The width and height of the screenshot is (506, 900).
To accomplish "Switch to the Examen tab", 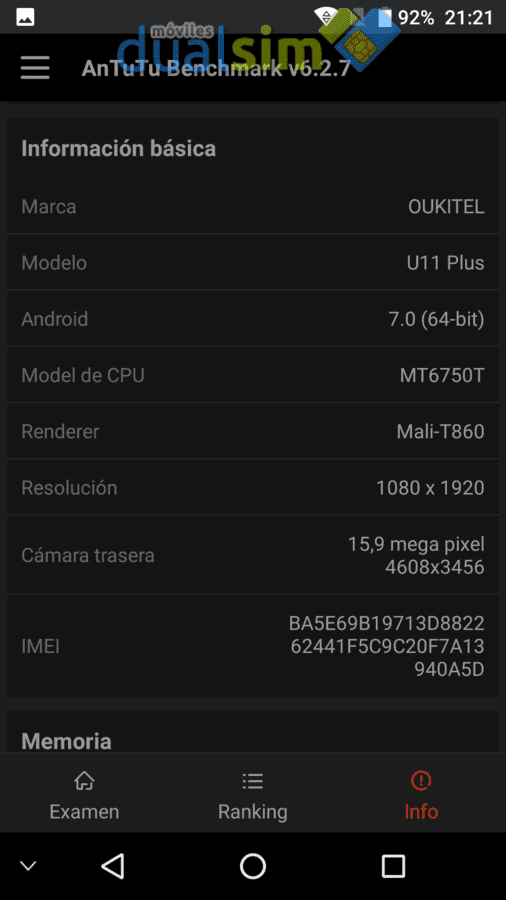I will pyautogui.click(x=84, y=795).
